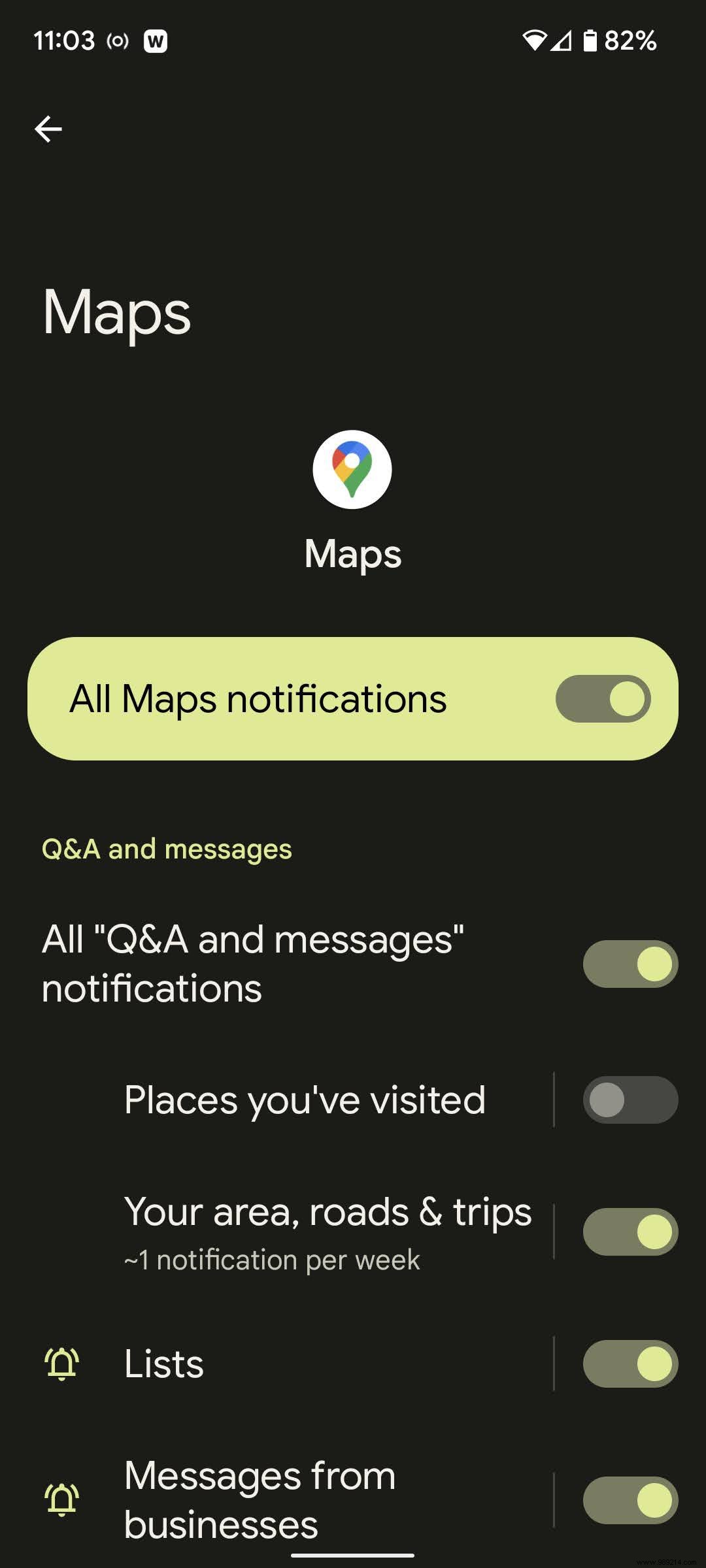Tap the recording indicator icon near the clock
This screenshot has width=706, height=1568.
(x=116, y=41)
